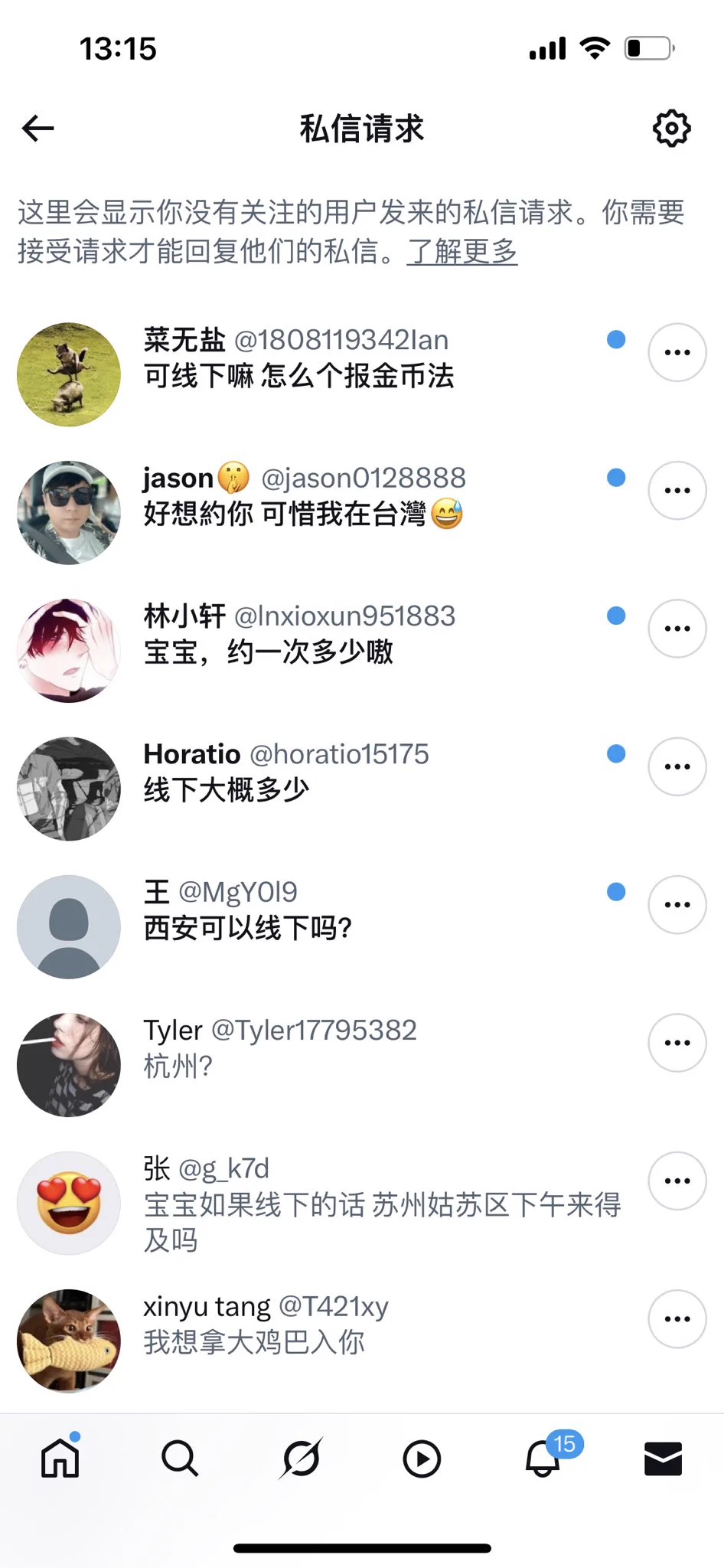Screen dimensions: 724x1568
Task: Open the notifications bell tab
Action: (x=543, y=1458)
